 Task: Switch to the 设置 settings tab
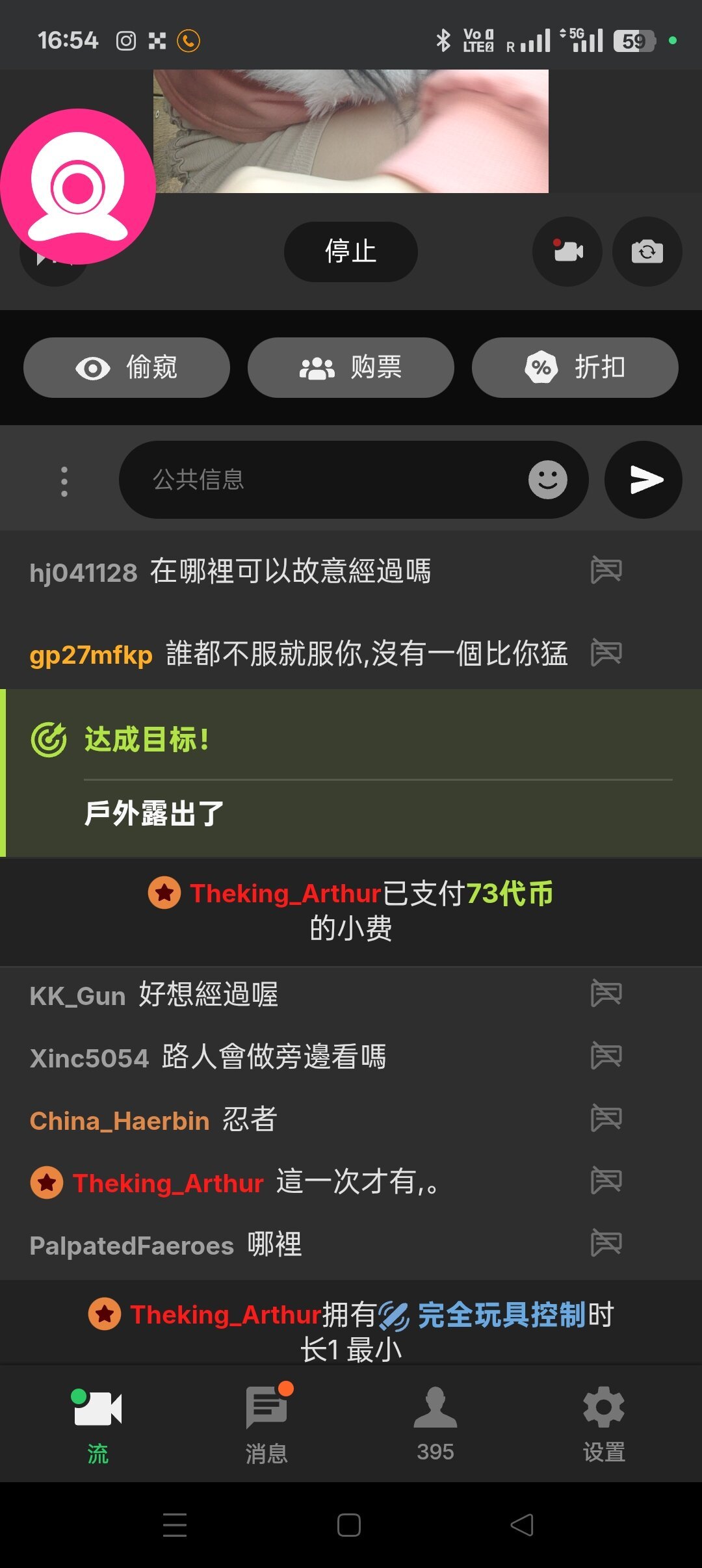604,1424
